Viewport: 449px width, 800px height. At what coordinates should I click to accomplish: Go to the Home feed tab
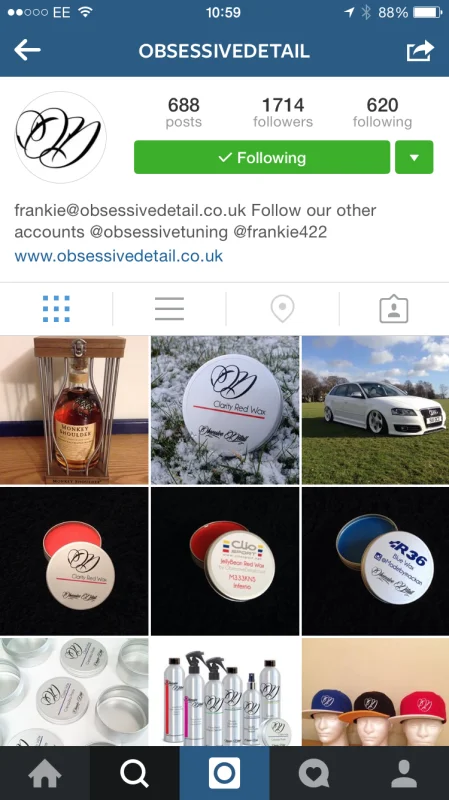[45, 773]
